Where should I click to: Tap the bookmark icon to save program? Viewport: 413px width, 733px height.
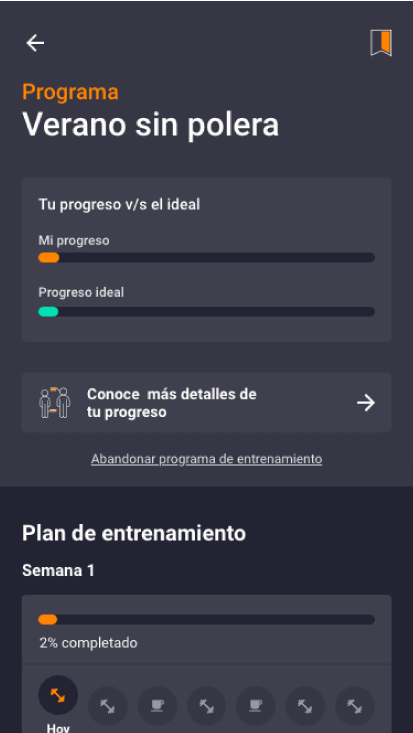click(x=381, y=43)
